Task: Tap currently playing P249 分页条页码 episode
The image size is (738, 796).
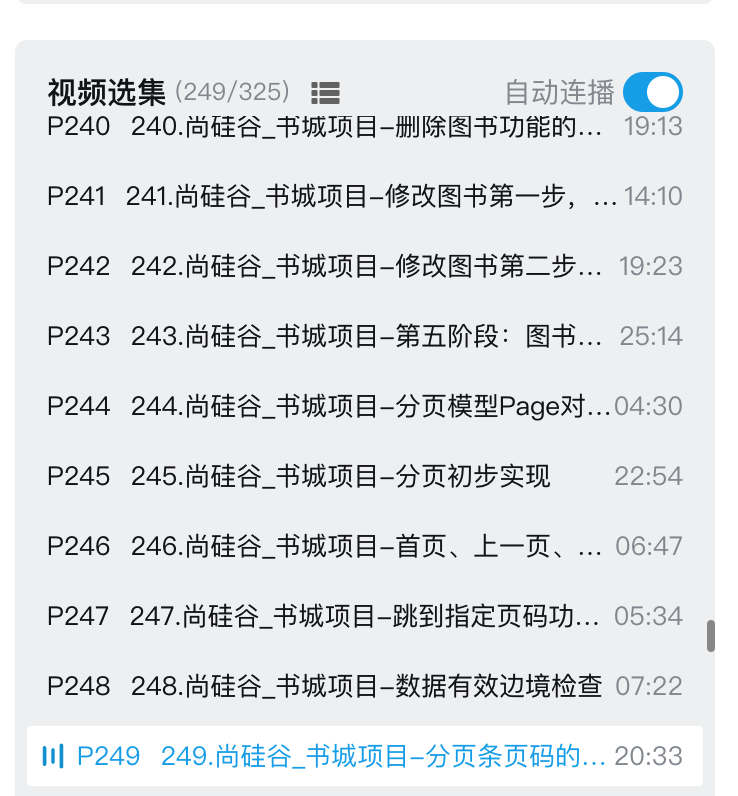Action: [x=365, y=756]
